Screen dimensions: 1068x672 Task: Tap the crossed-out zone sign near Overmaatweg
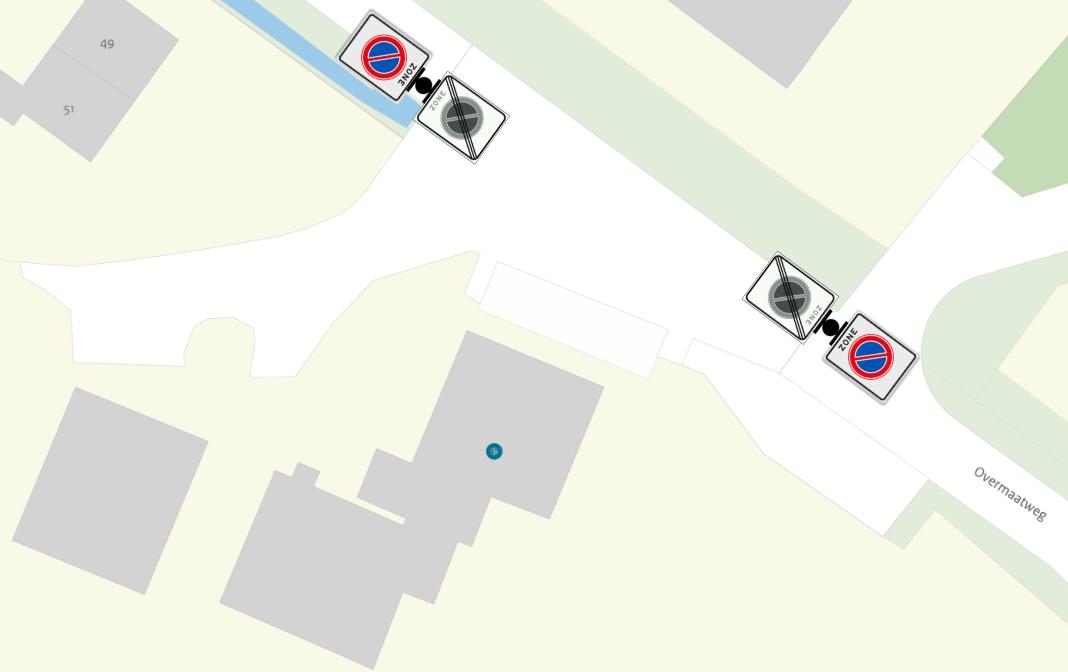click(x=789, y=296)
